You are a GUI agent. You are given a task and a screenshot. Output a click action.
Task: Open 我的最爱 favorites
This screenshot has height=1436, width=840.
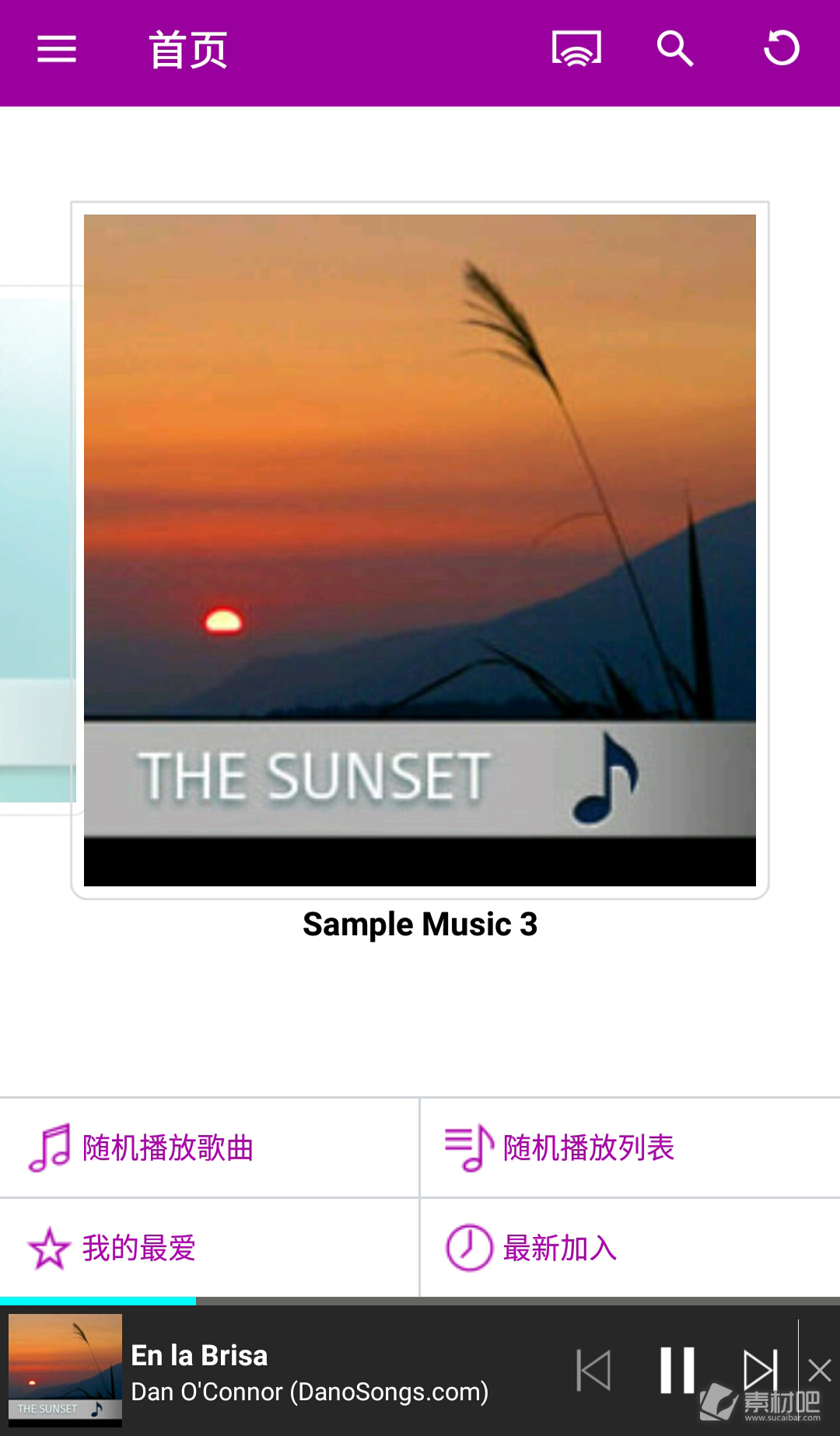tap(209, 1248)
